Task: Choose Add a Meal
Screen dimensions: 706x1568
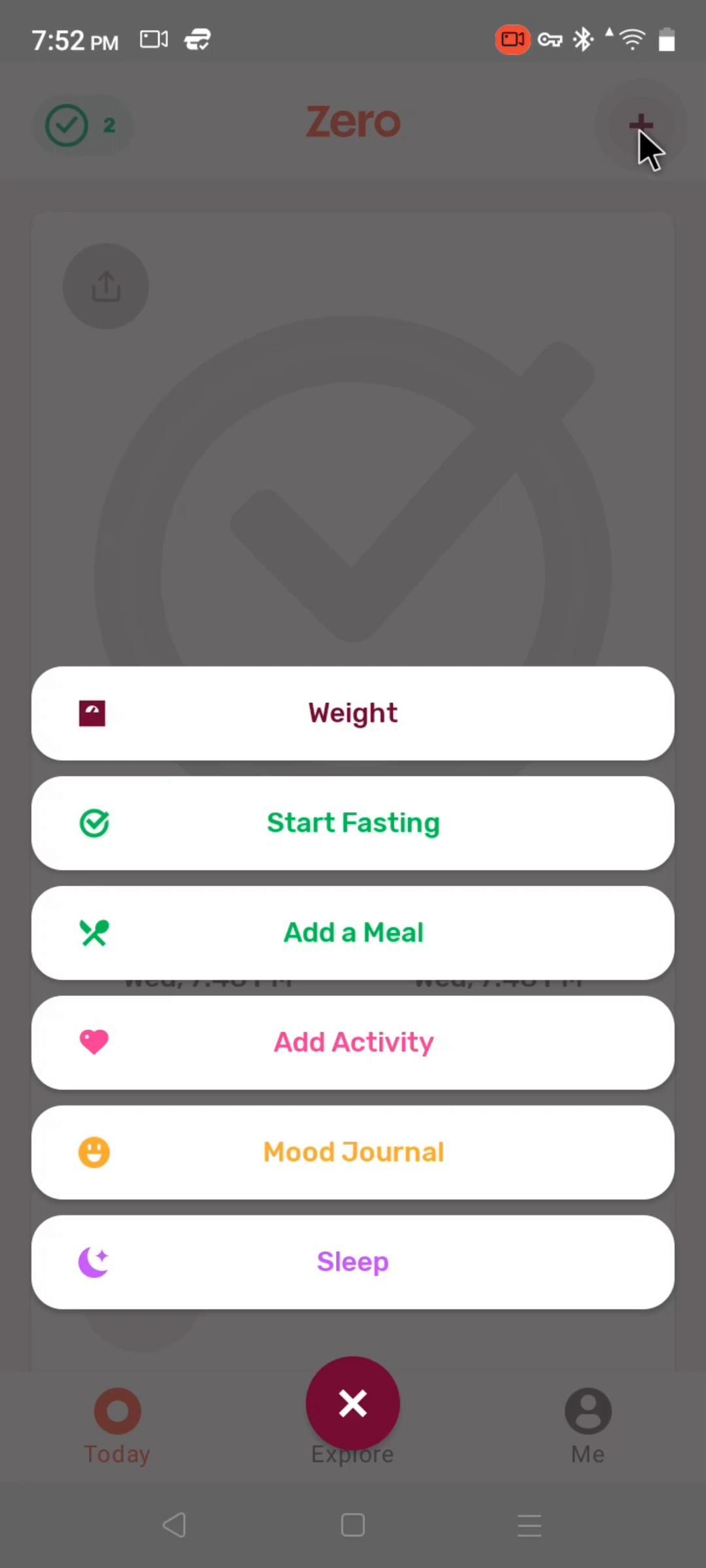Action: click(x=353, y=932)
